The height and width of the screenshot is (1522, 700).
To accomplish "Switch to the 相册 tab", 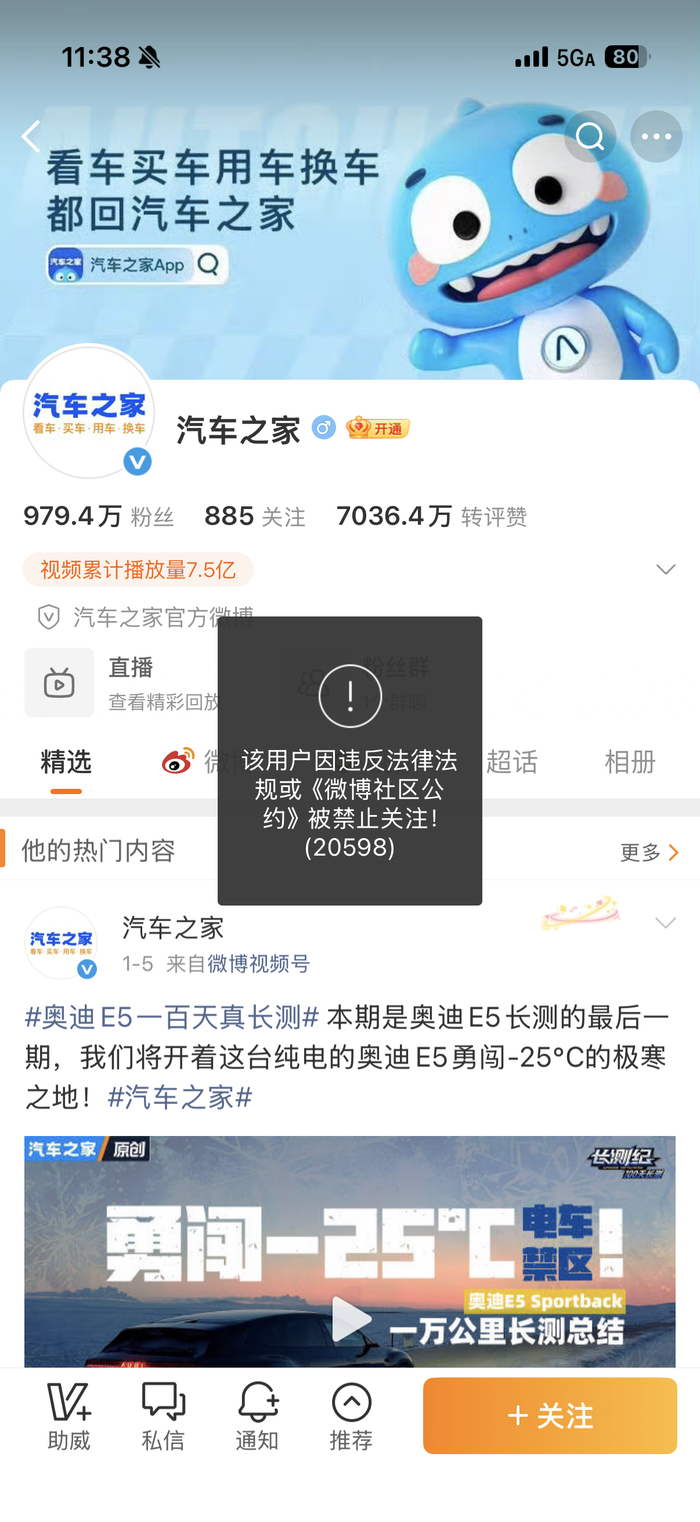I will (630, 762).
